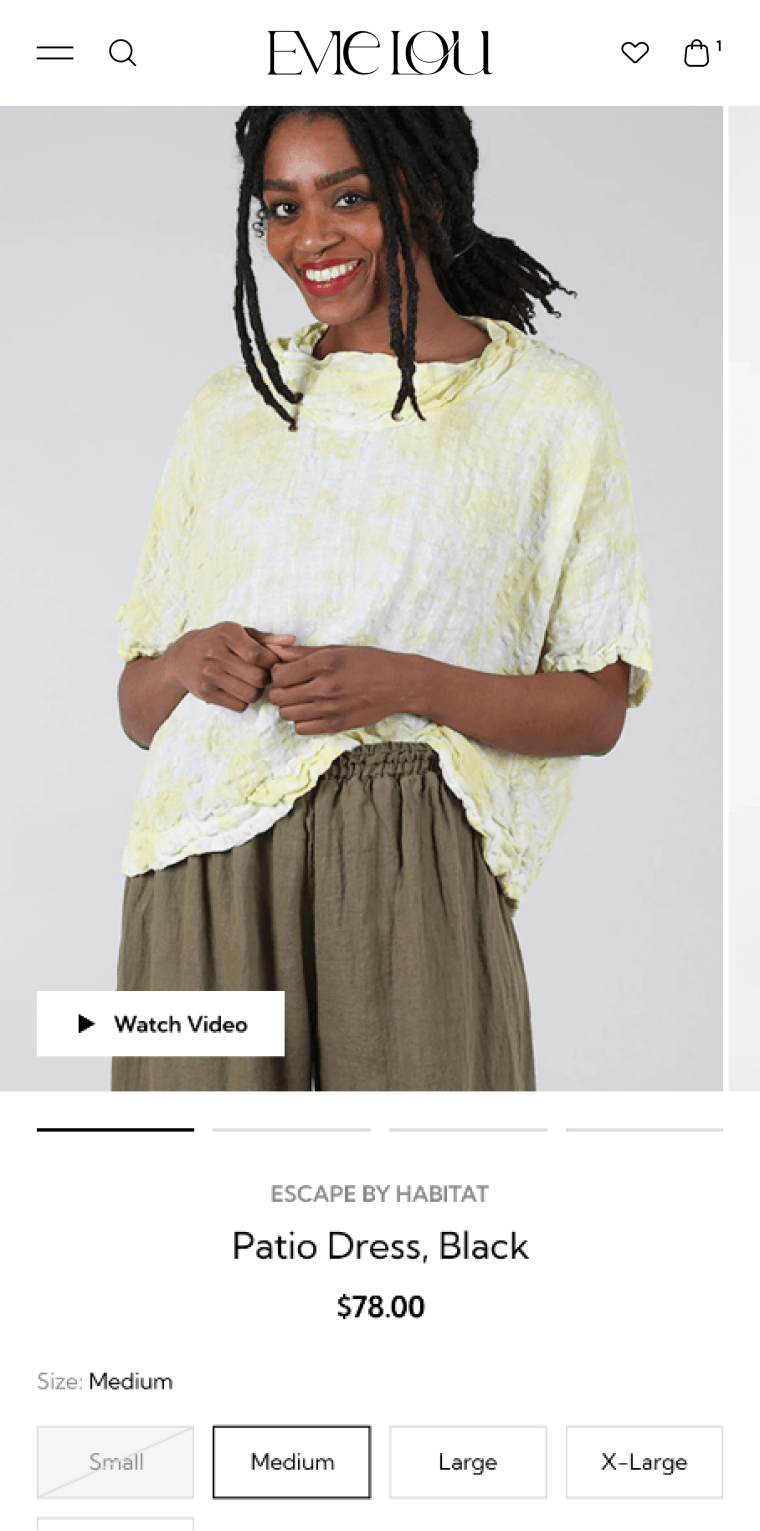Choose size X-Large

coord(644,1462)
